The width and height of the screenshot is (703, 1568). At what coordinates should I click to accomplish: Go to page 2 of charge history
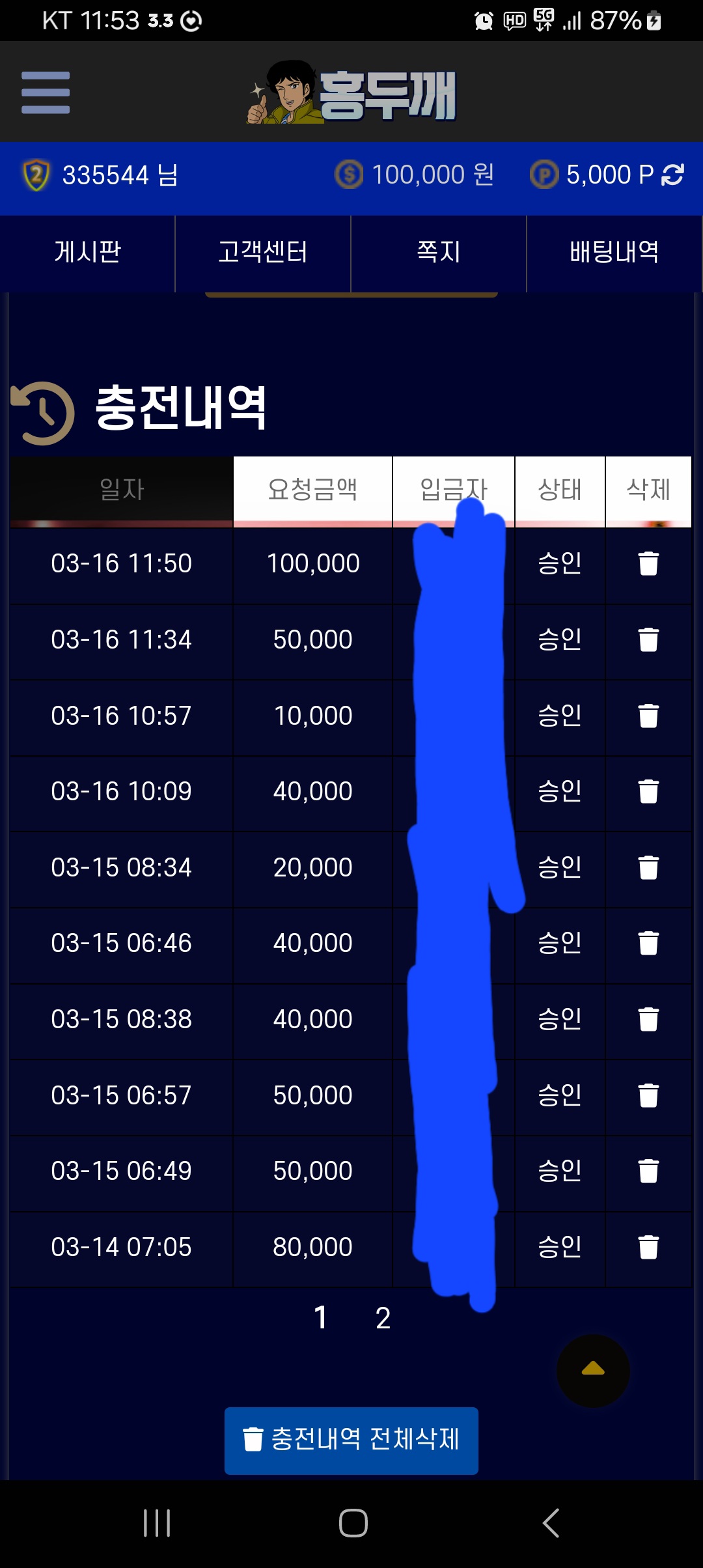[383, 1319]
